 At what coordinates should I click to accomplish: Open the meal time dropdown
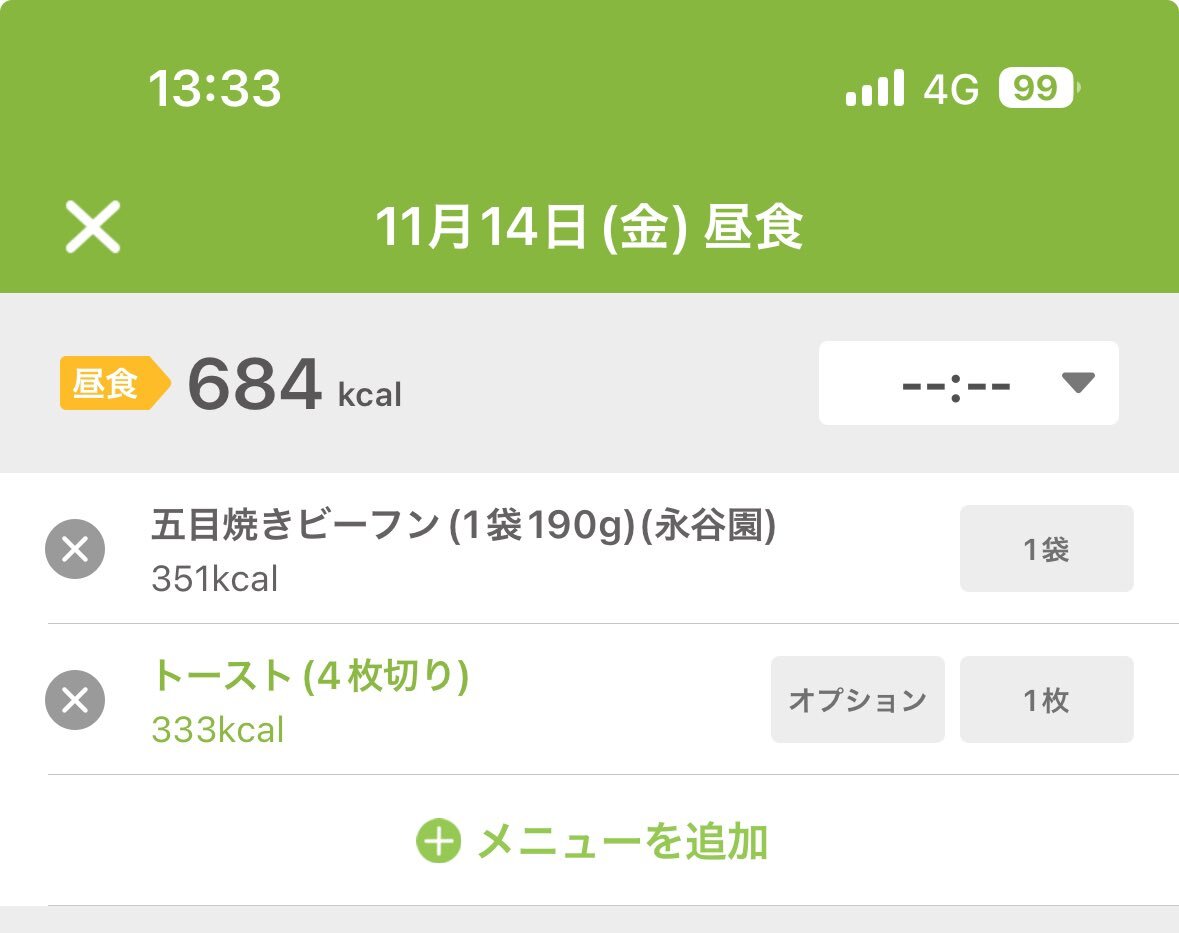point(968,383)
